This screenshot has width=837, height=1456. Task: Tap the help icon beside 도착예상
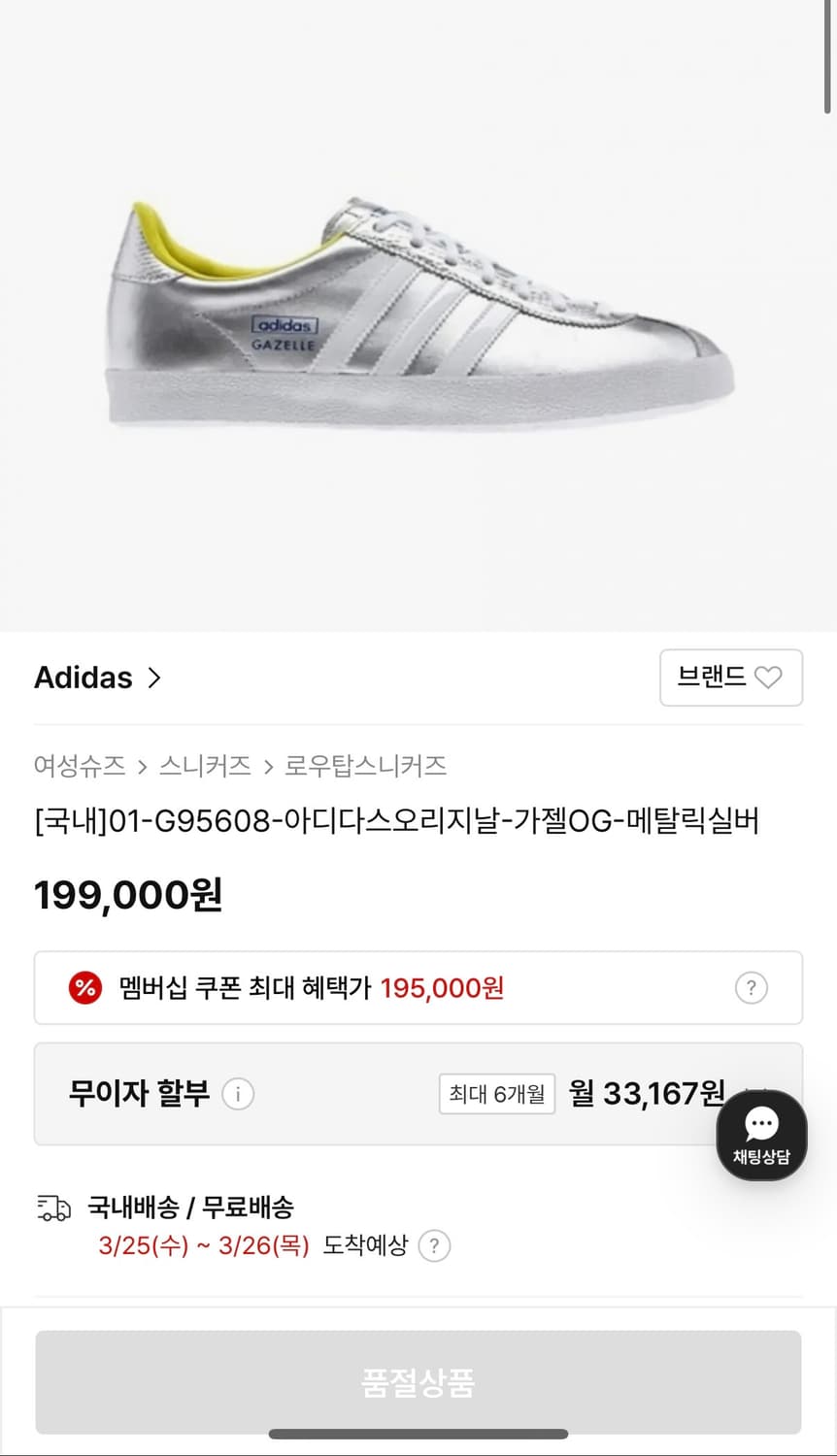point(434,1246)
